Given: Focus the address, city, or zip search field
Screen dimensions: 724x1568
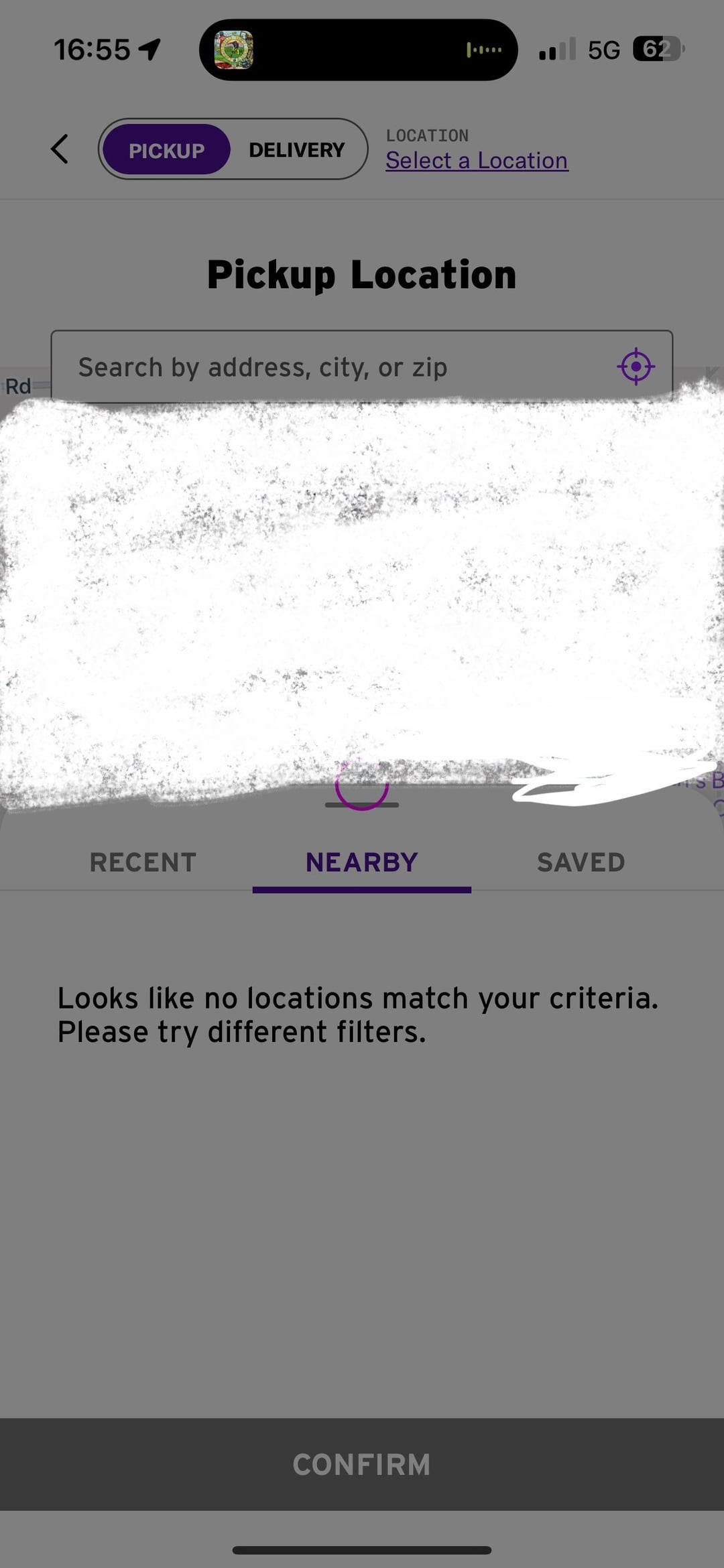Looking at the screenshot, I should [x=335, y=367].
